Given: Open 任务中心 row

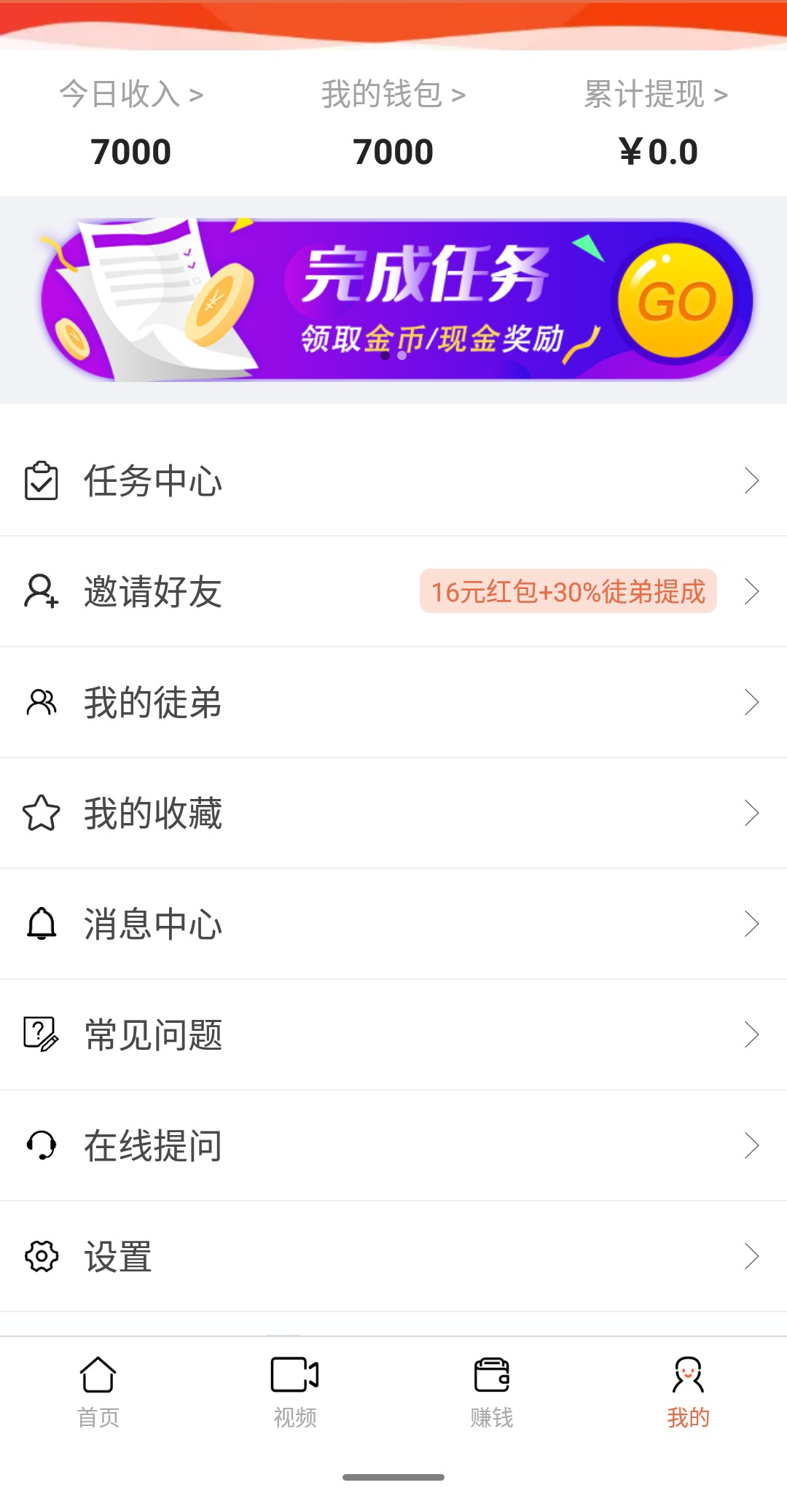Looking at the screenshot, I should pyautogui.click(x=393, y=481).
